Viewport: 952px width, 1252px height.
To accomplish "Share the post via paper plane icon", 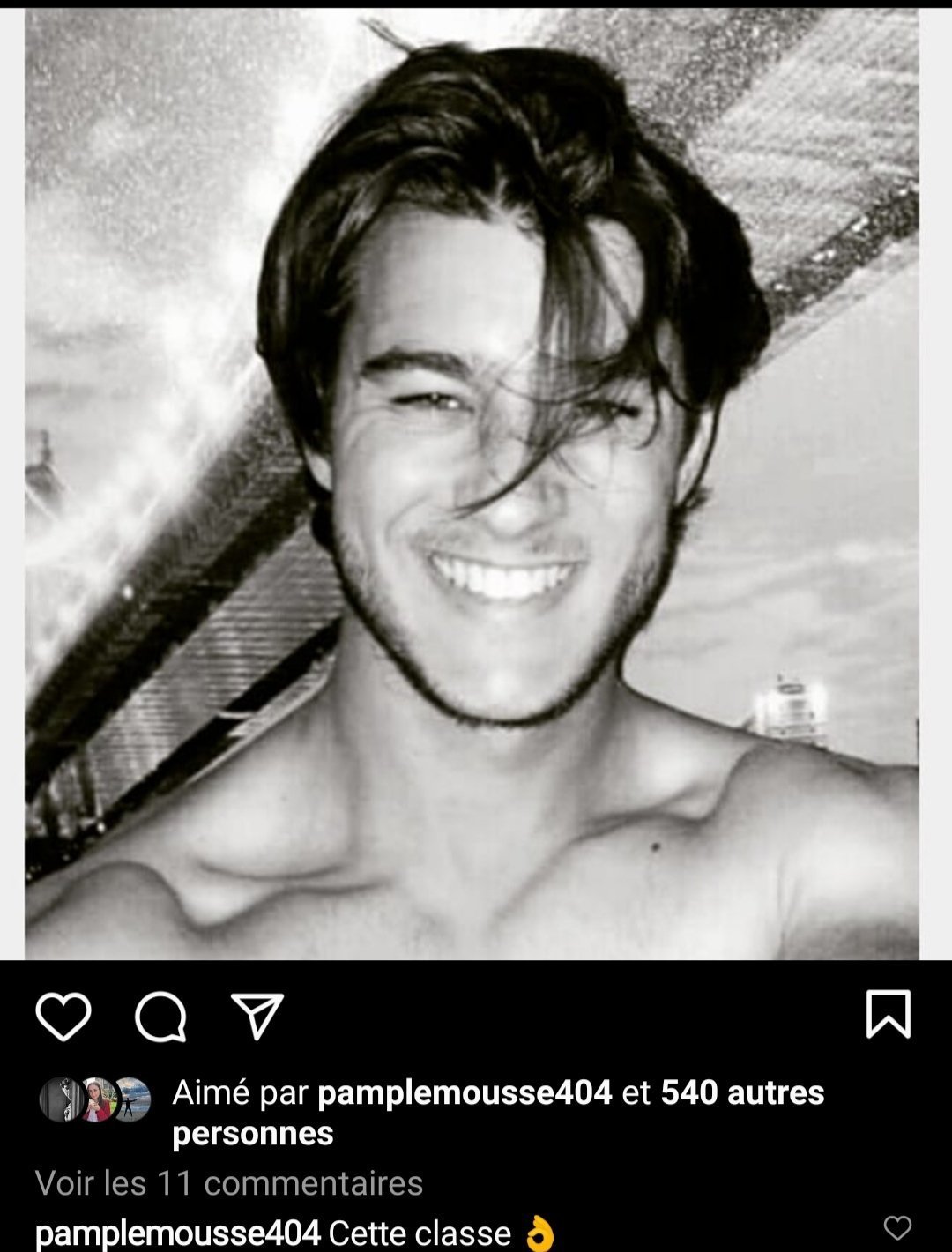I will [257, 1016].
